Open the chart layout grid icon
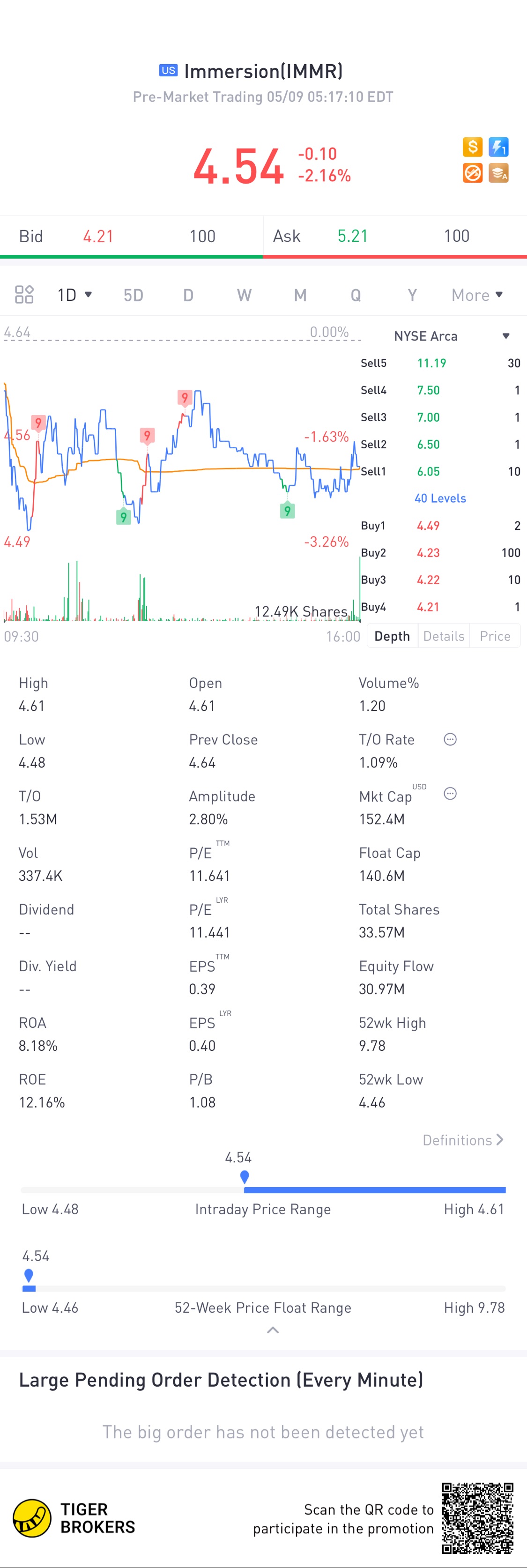 [x=24, y=295]
